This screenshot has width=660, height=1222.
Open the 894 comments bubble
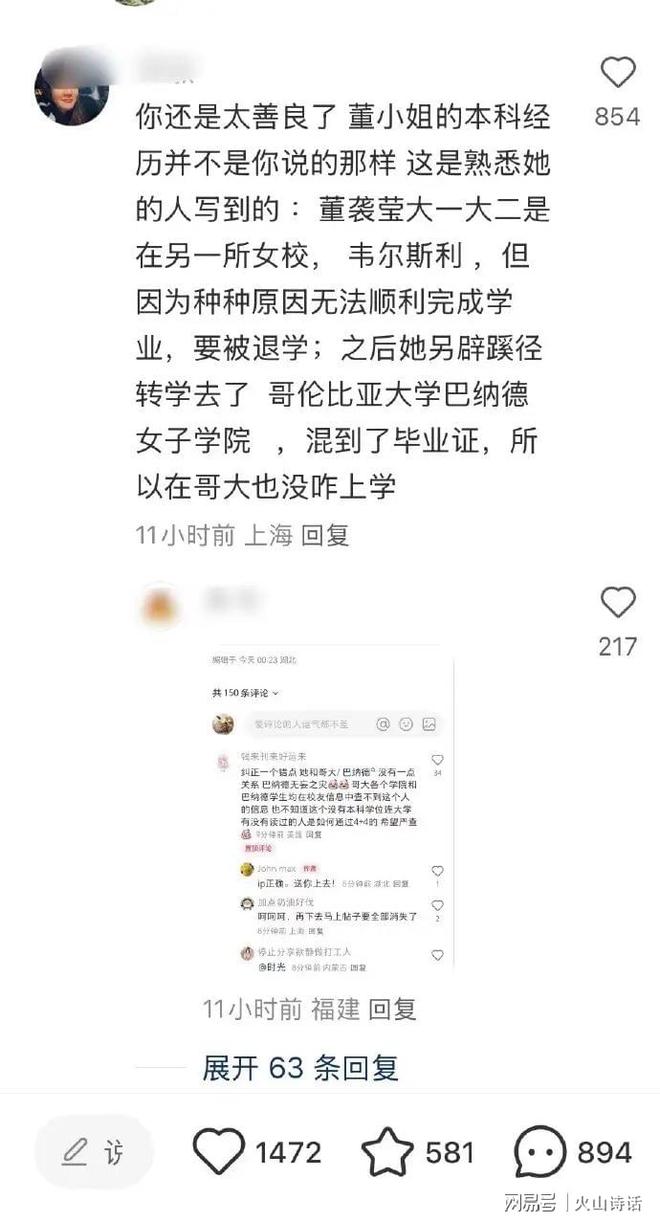tap(540, 1152)
